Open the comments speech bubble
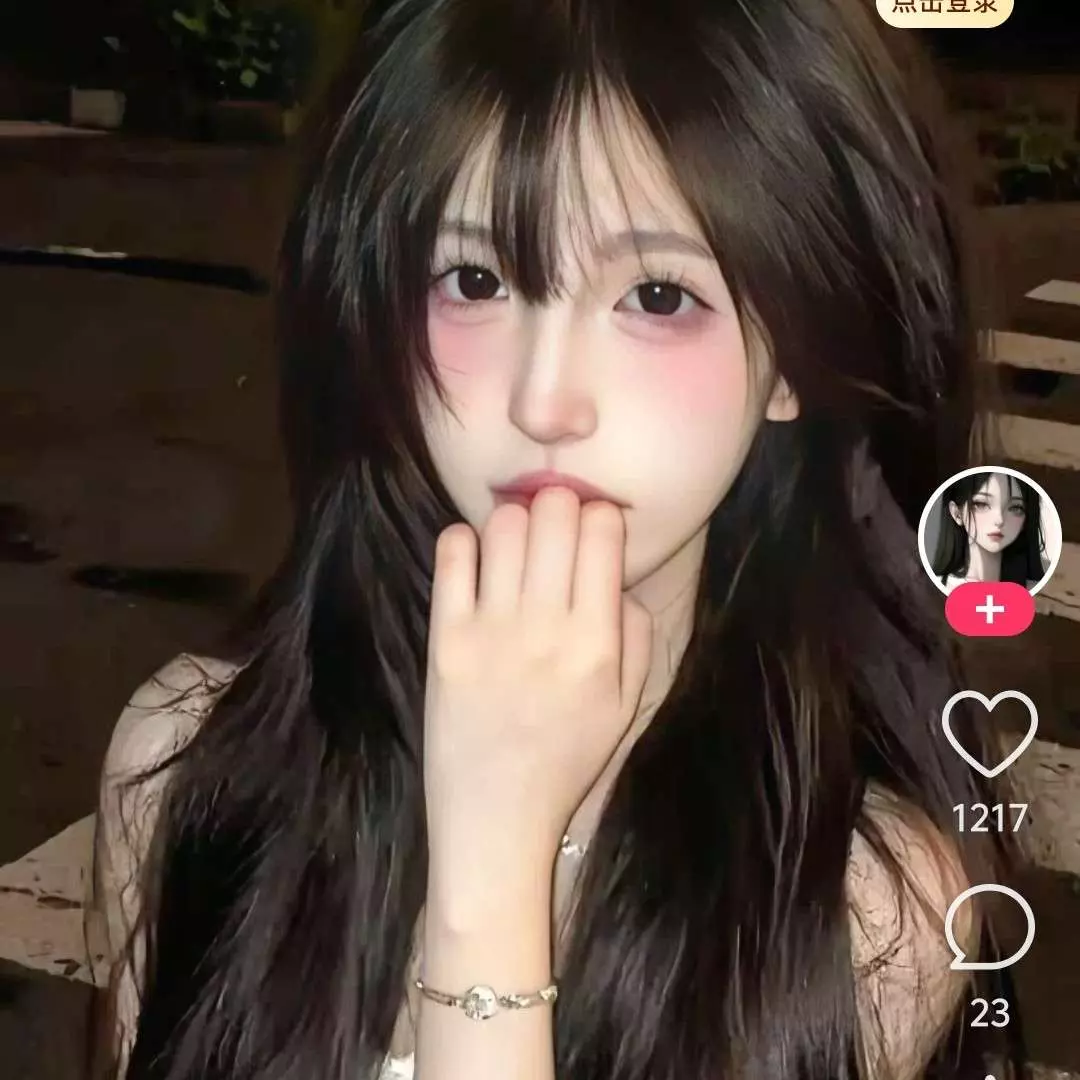Image resolution: width=1080 pixels, height=1080 pixels. tap(989, 927)
